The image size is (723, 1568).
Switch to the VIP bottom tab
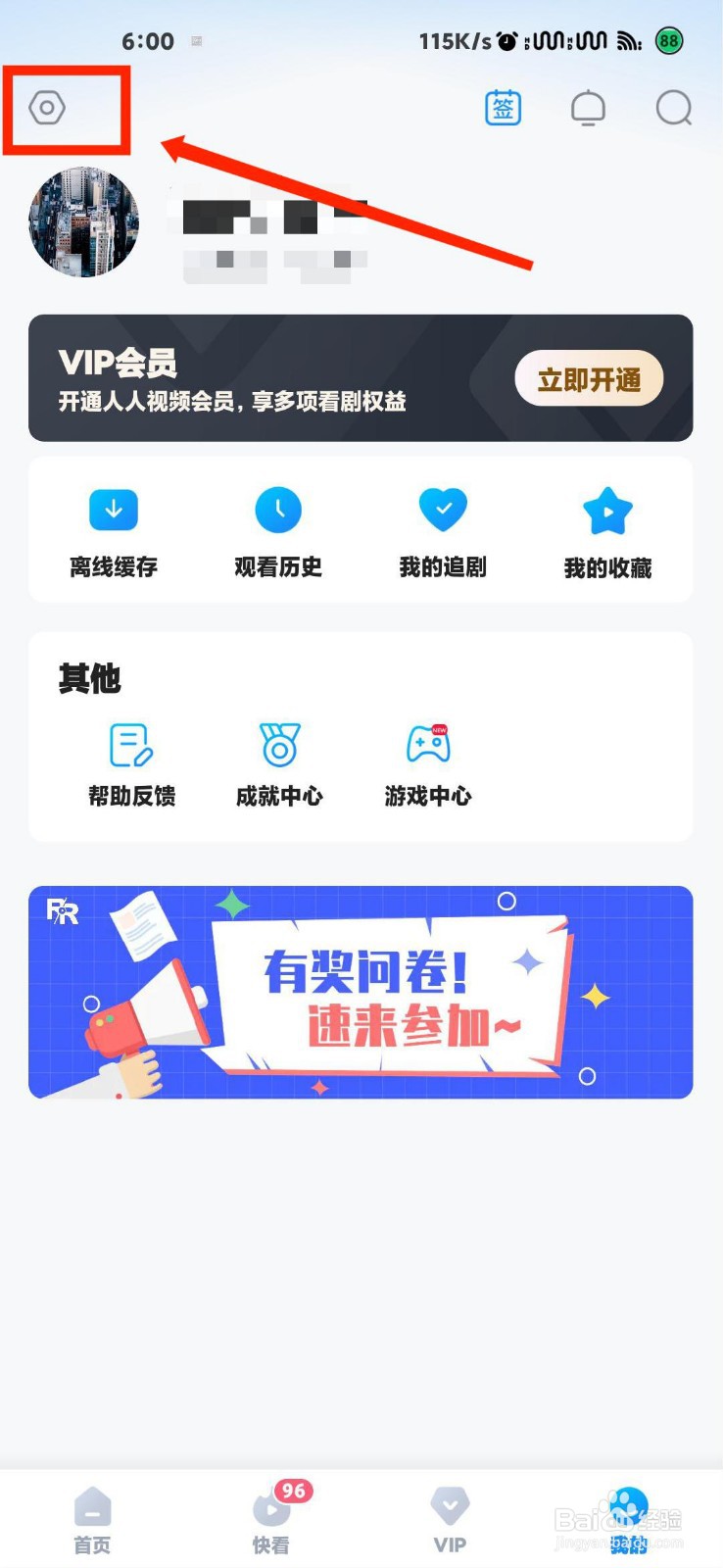coord(450,1514)
